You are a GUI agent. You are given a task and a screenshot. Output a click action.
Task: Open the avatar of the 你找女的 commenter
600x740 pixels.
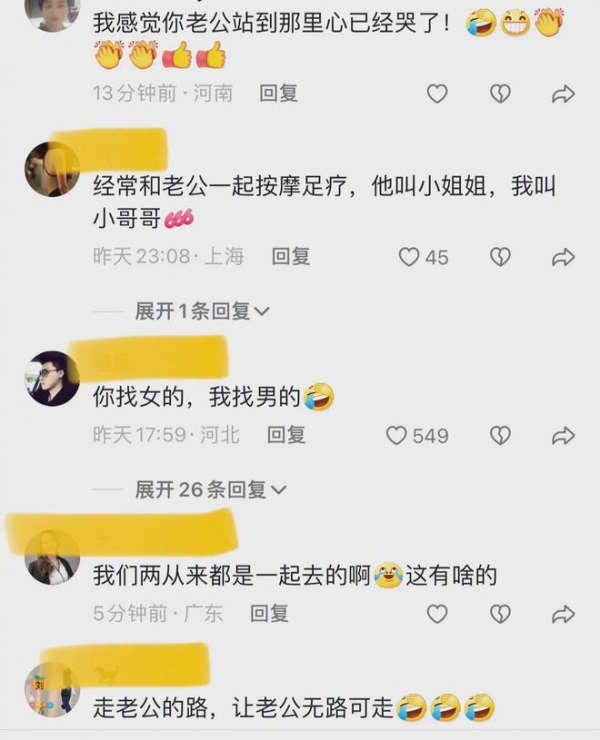point(52,379)
